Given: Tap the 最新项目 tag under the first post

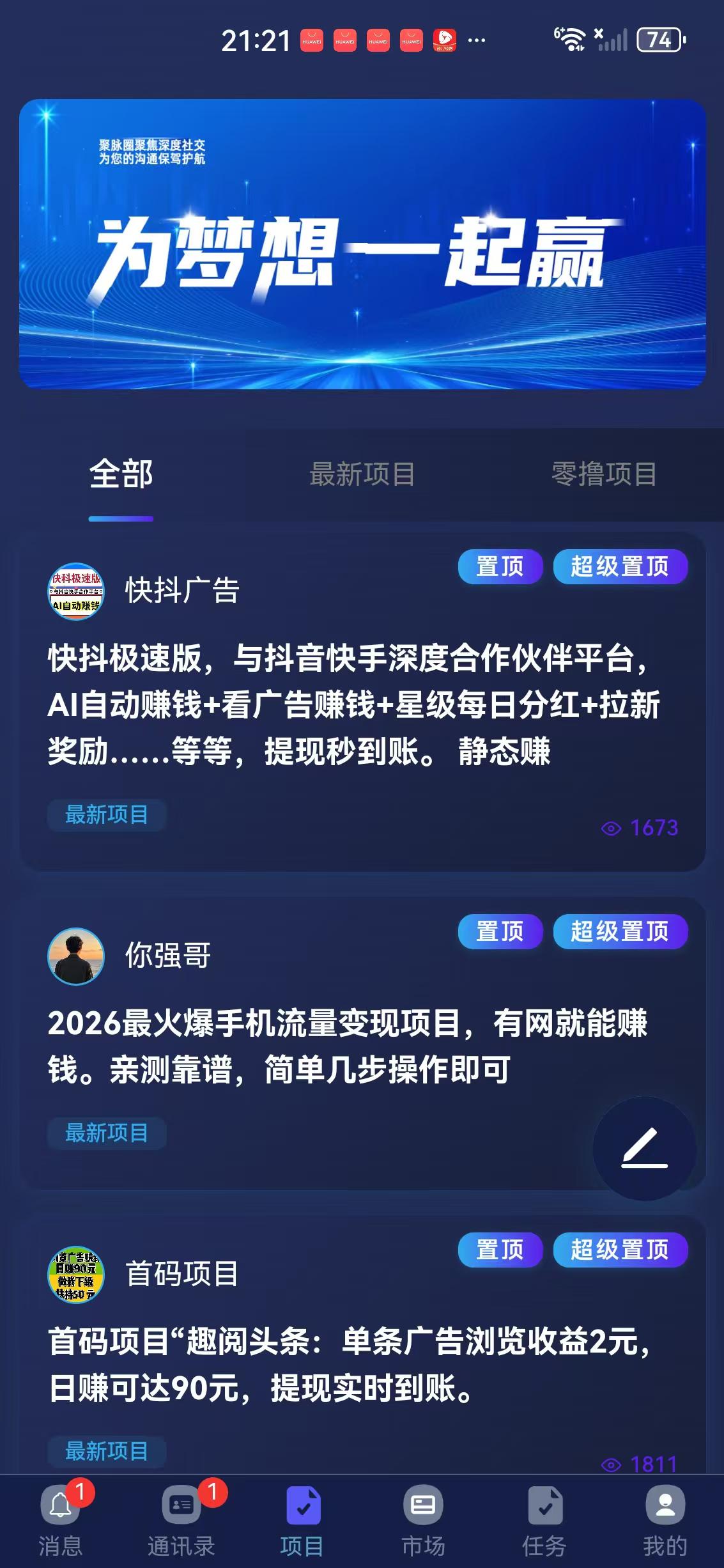Looking at the screenshot, I should tap(106, 815).
